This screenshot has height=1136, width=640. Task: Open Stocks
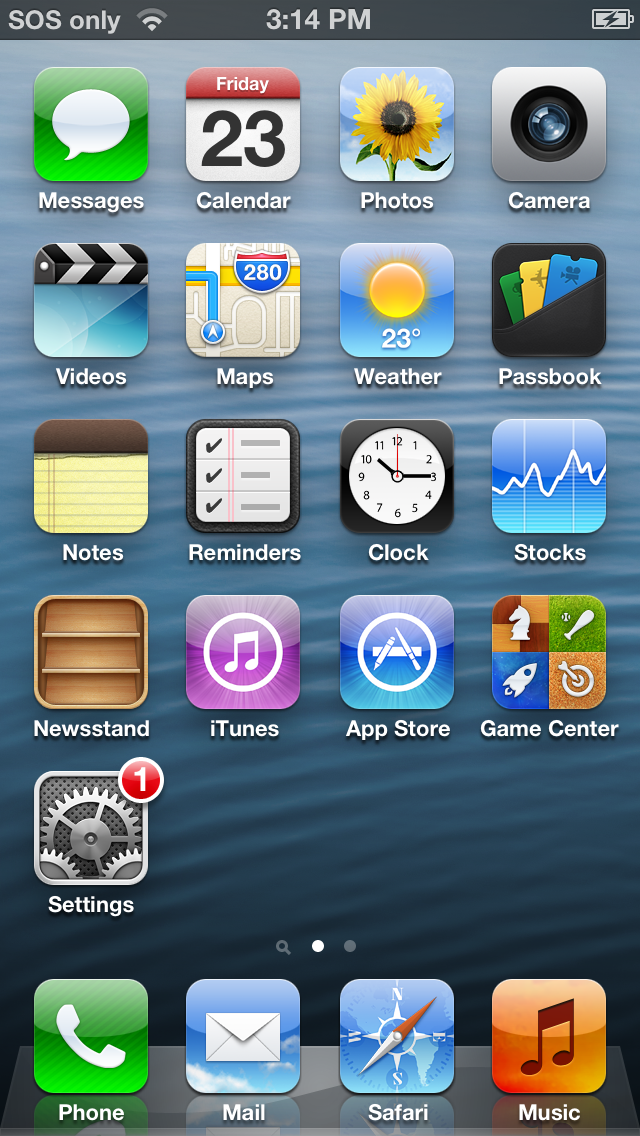(x=549, y=477)
